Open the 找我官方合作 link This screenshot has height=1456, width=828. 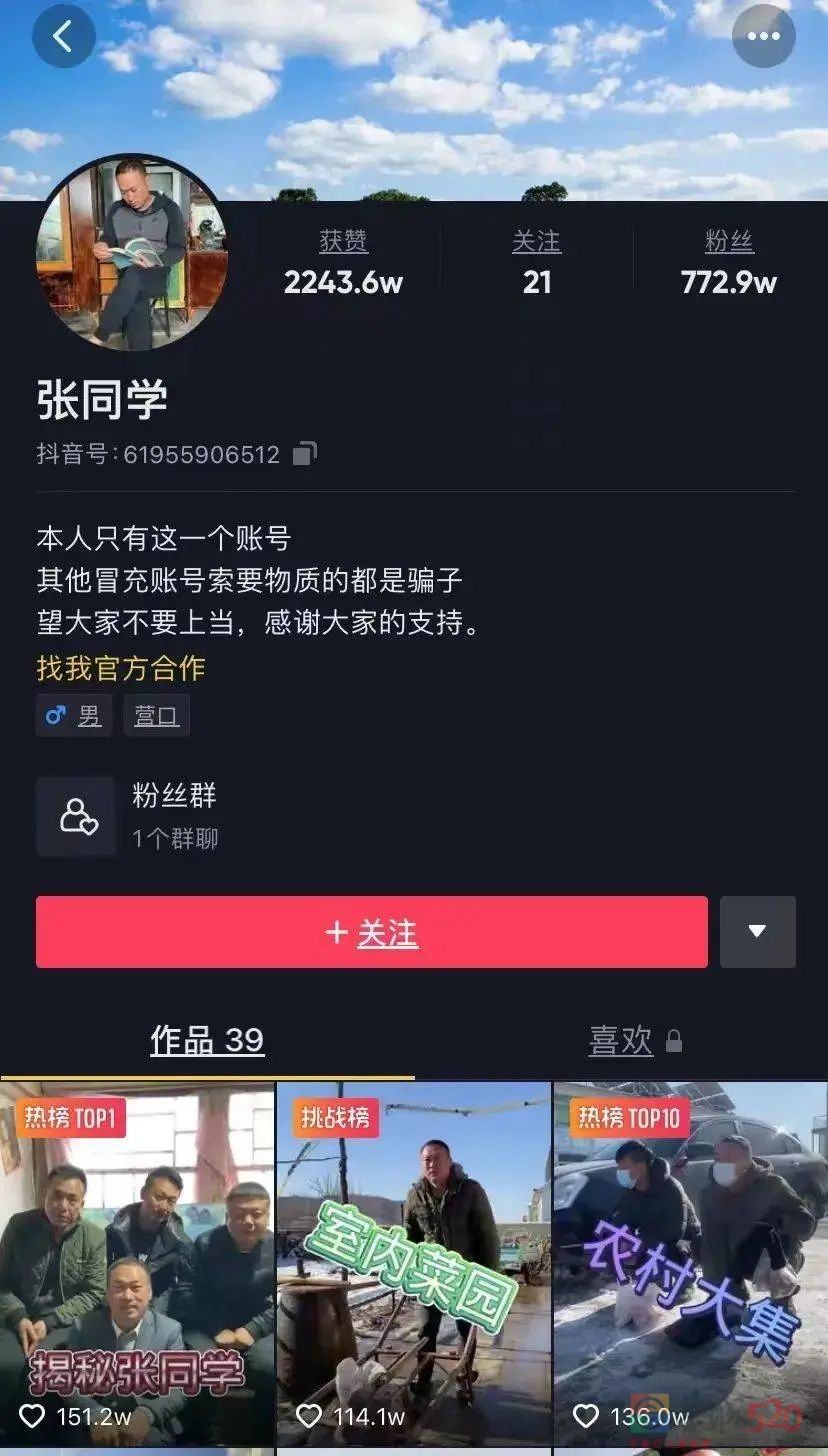pos(121,667)
